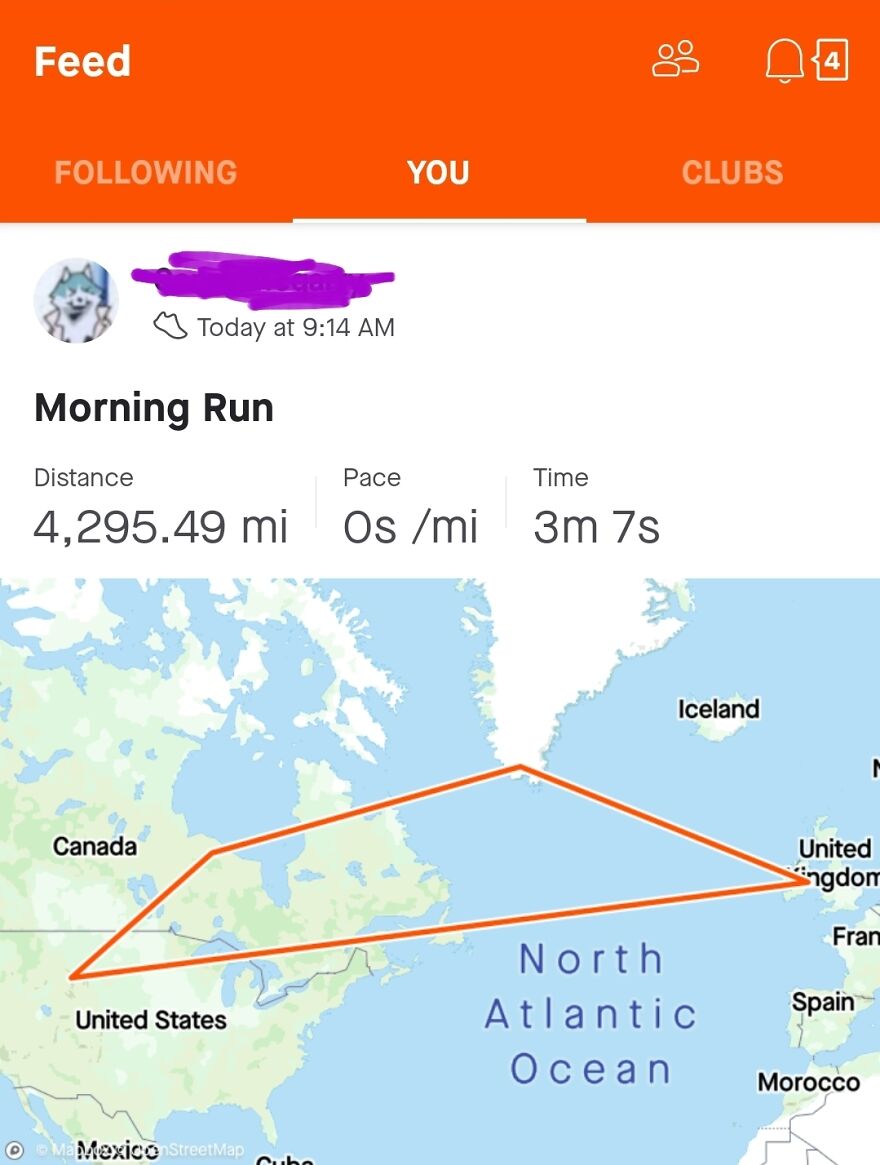Screen dimensions: 880x1165
Task: Click the unread notifications count badge
Action: [x=830, y=60]
